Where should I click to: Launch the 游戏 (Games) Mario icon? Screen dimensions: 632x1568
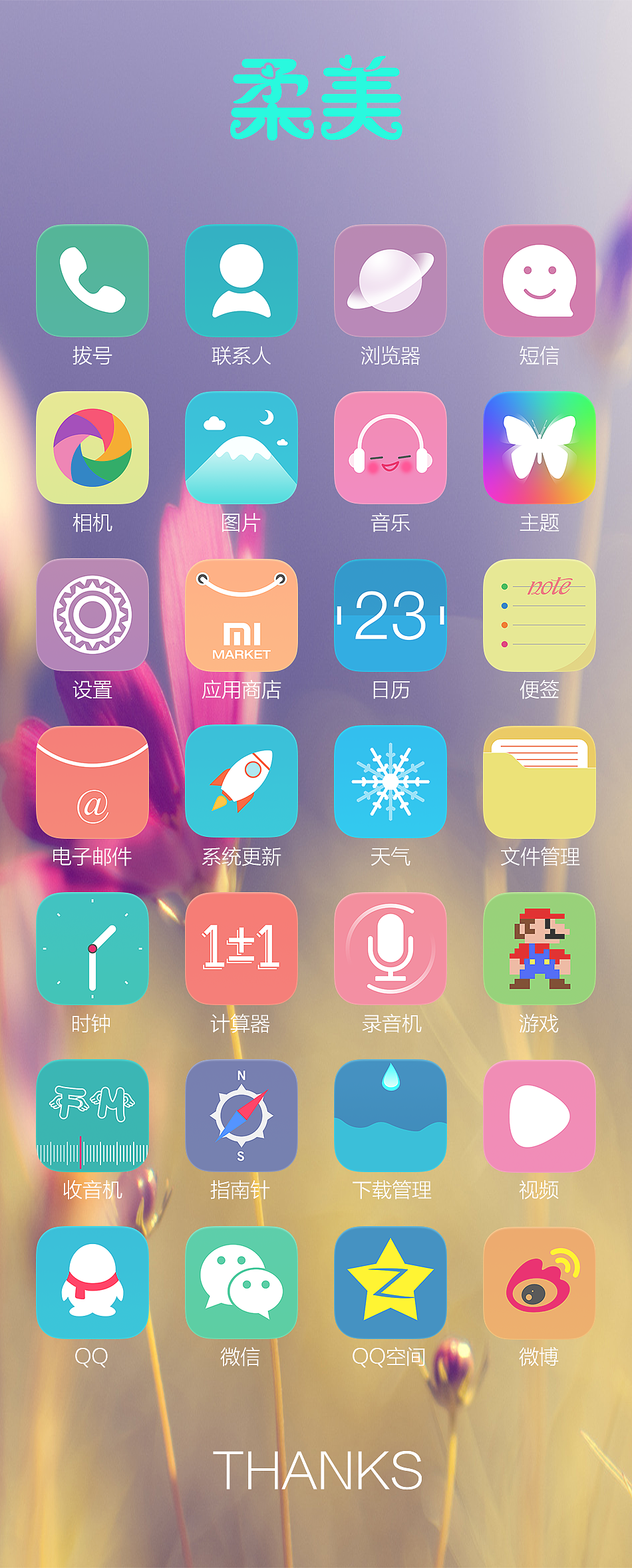(540, 950)
